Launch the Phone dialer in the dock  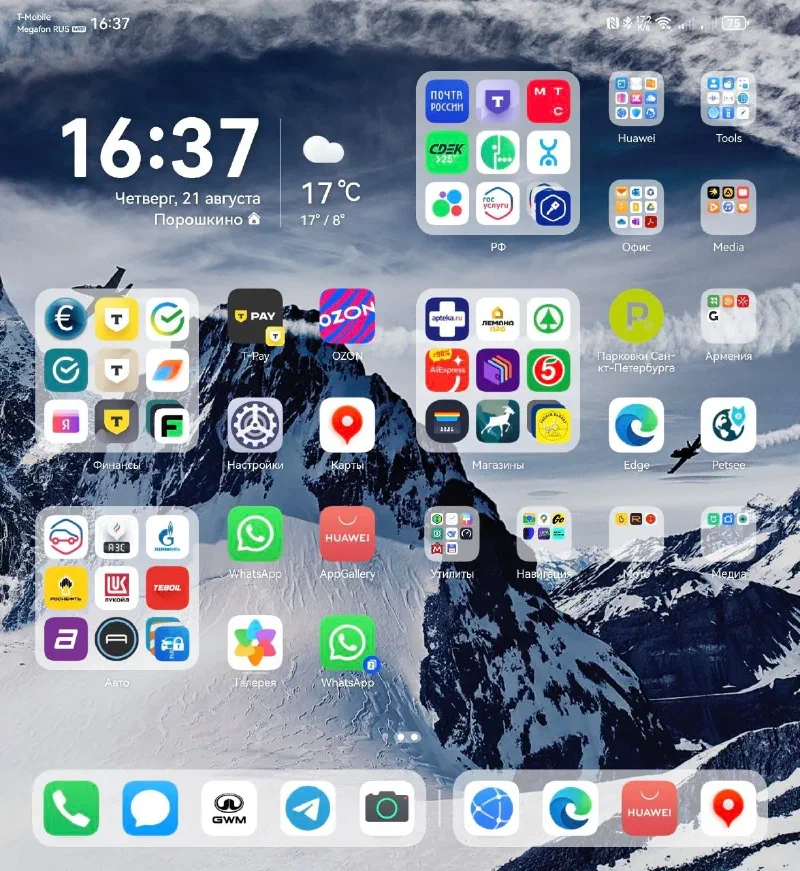point(71,808)
